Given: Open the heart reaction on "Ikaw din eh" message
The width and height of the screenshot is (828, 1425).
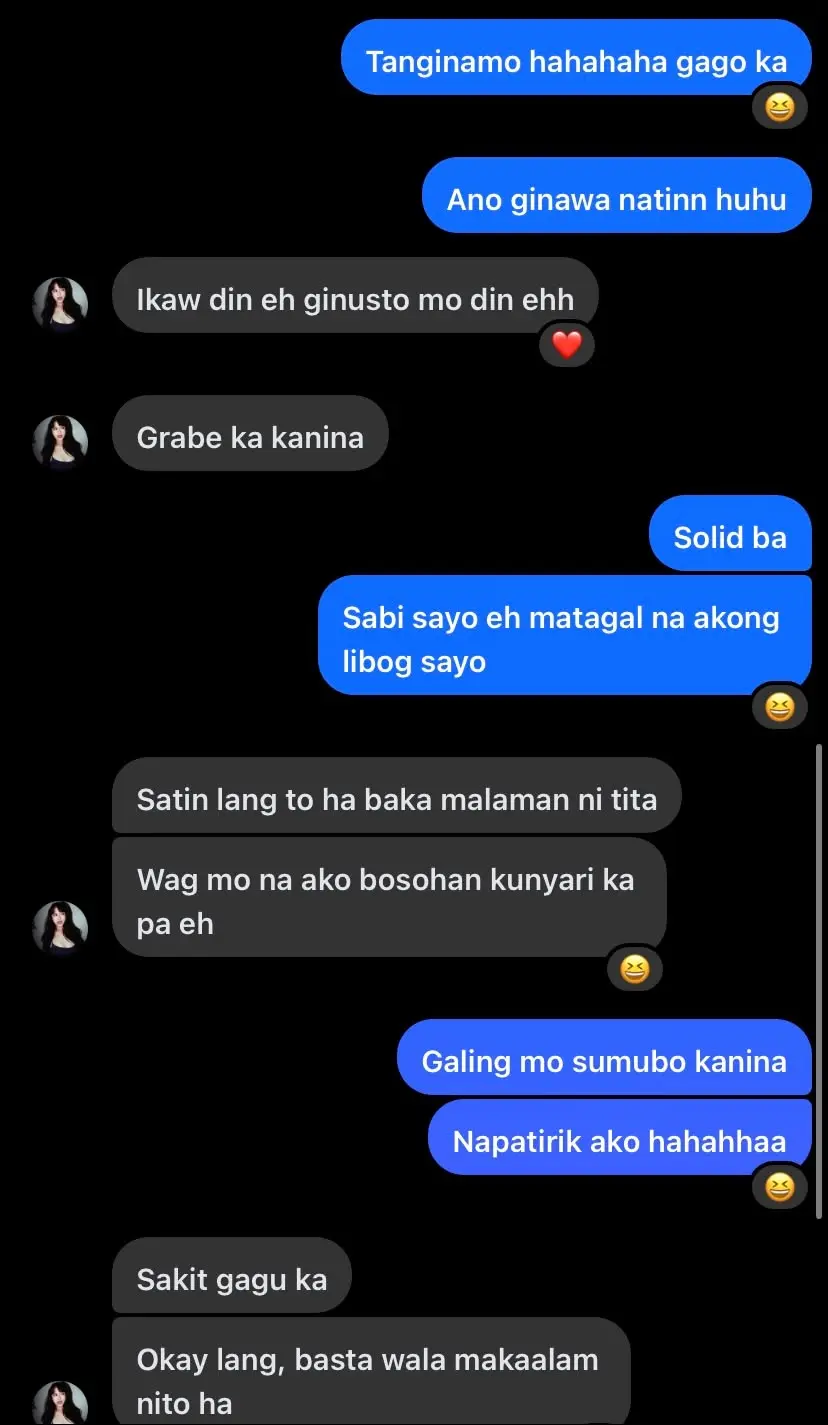Looking at the screenshot, I should tap(567, 345).
